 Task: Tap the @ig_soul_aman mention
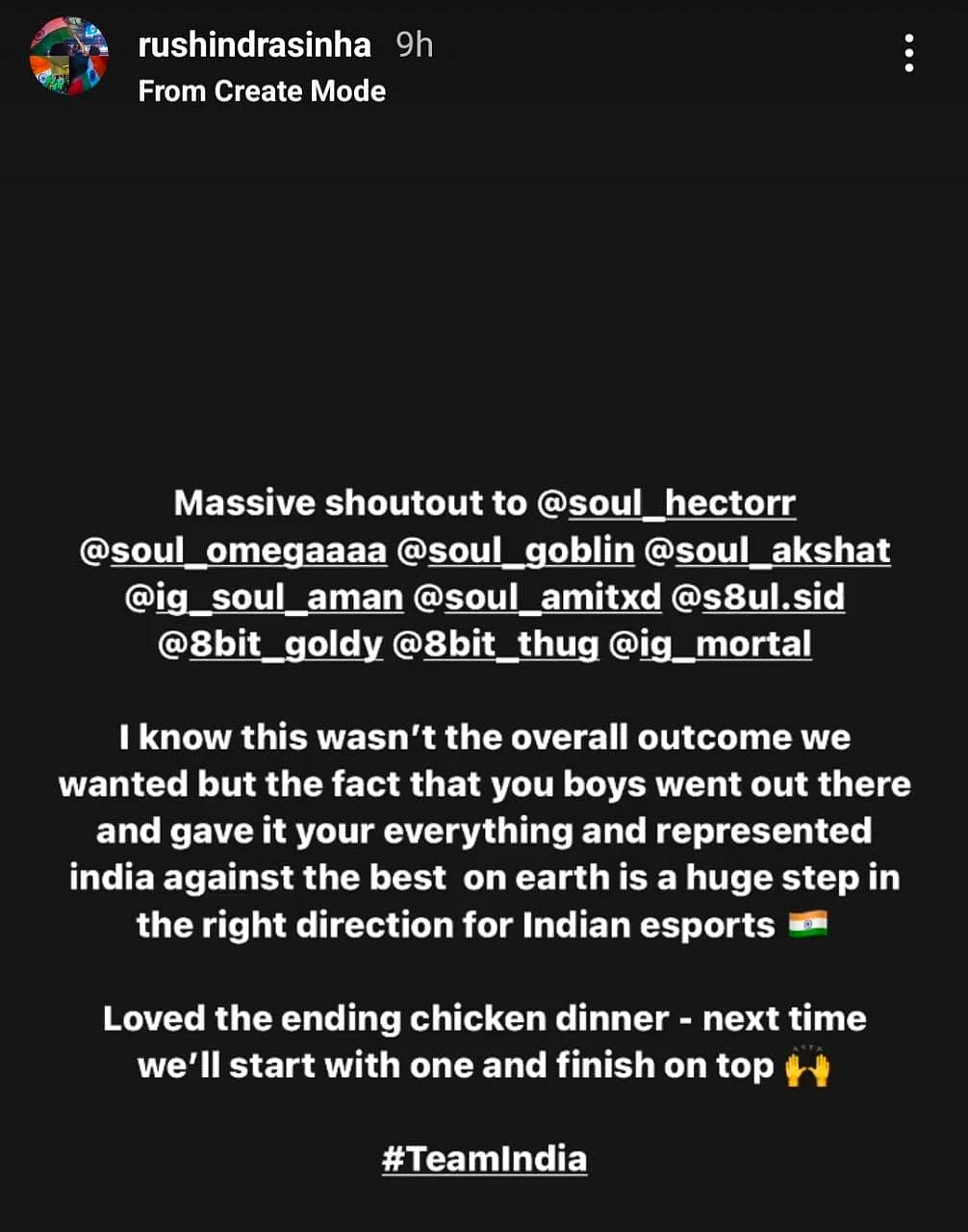(x=264, y=598)
